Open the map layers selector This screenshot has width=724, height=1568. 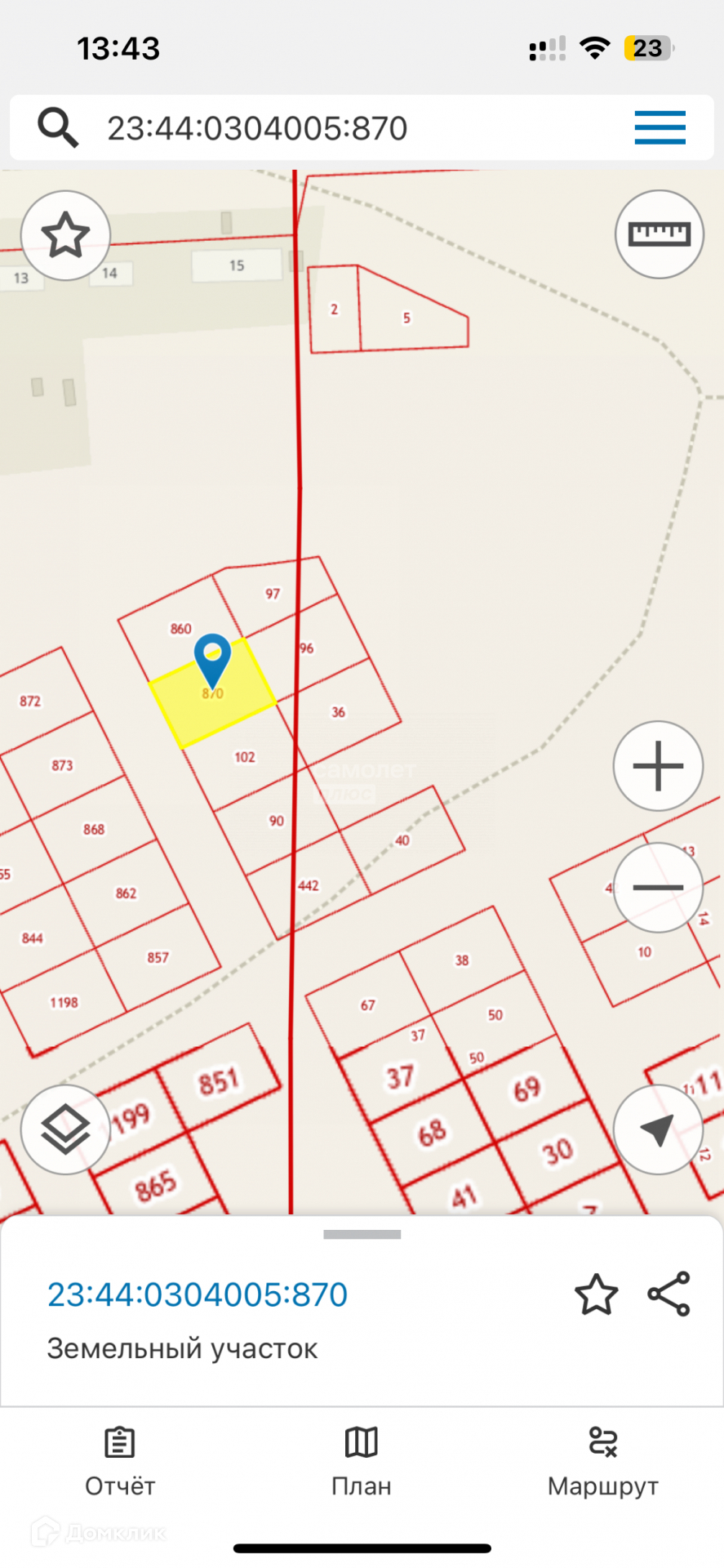(65, 1129)
